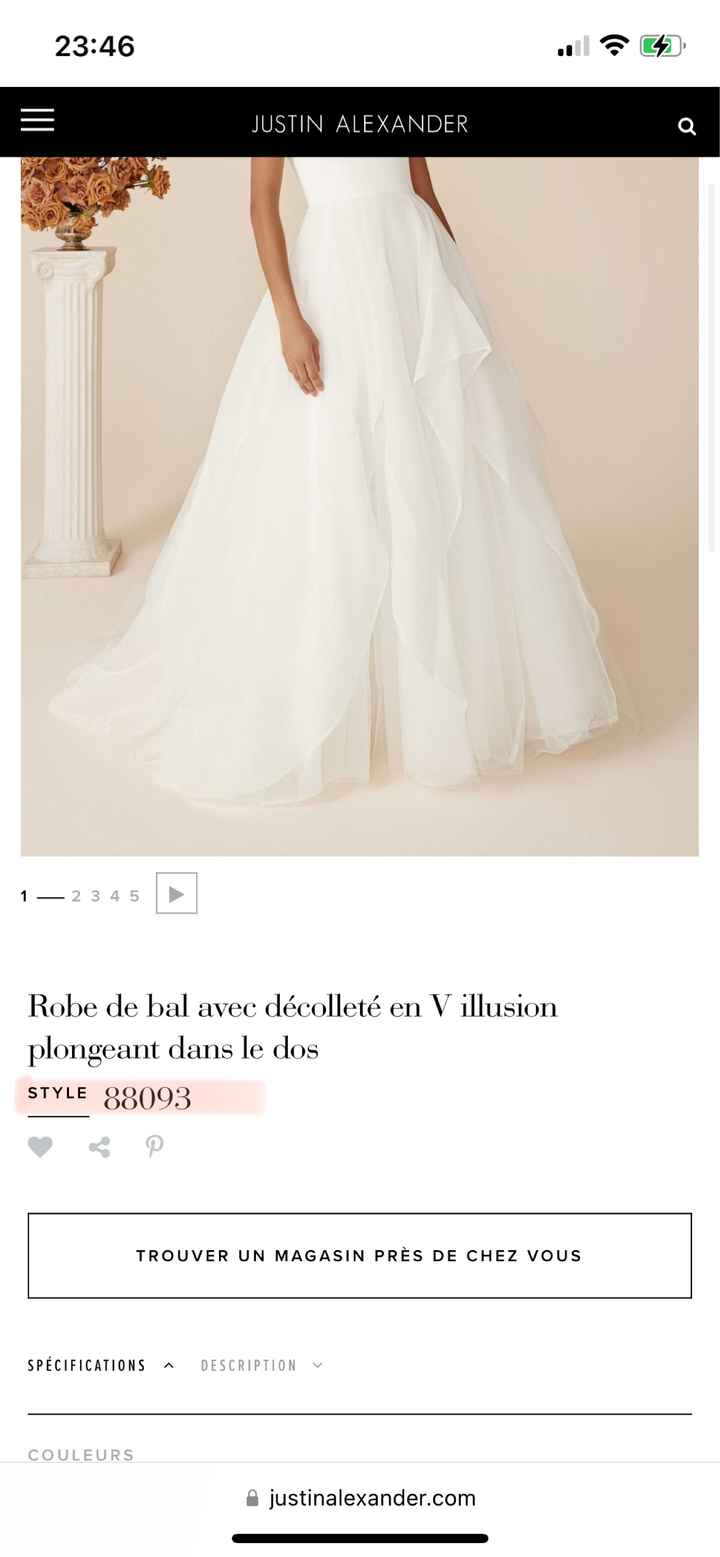Switch to the Description section

pos(261,1365)
